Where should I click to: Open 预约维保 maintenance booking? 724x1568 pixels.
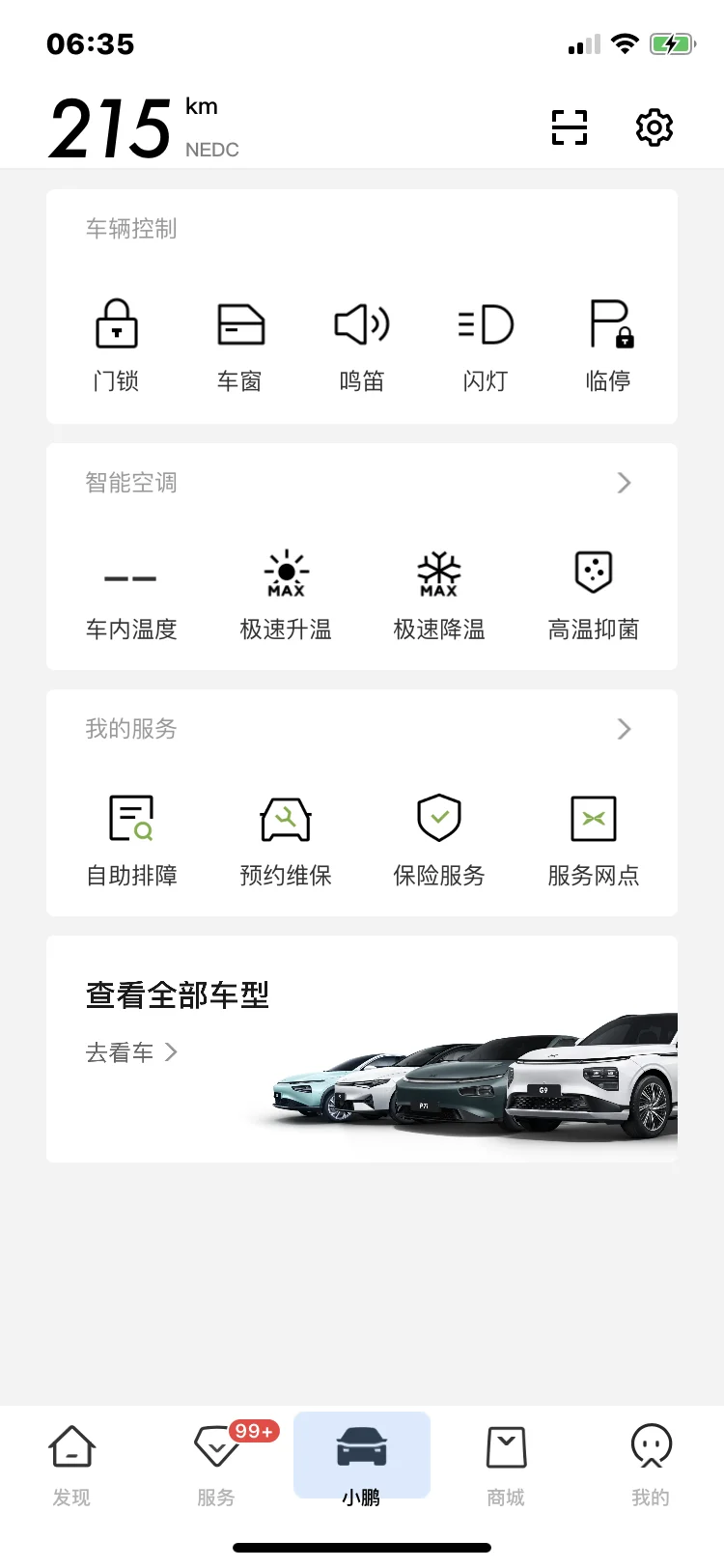pos(286,842)
